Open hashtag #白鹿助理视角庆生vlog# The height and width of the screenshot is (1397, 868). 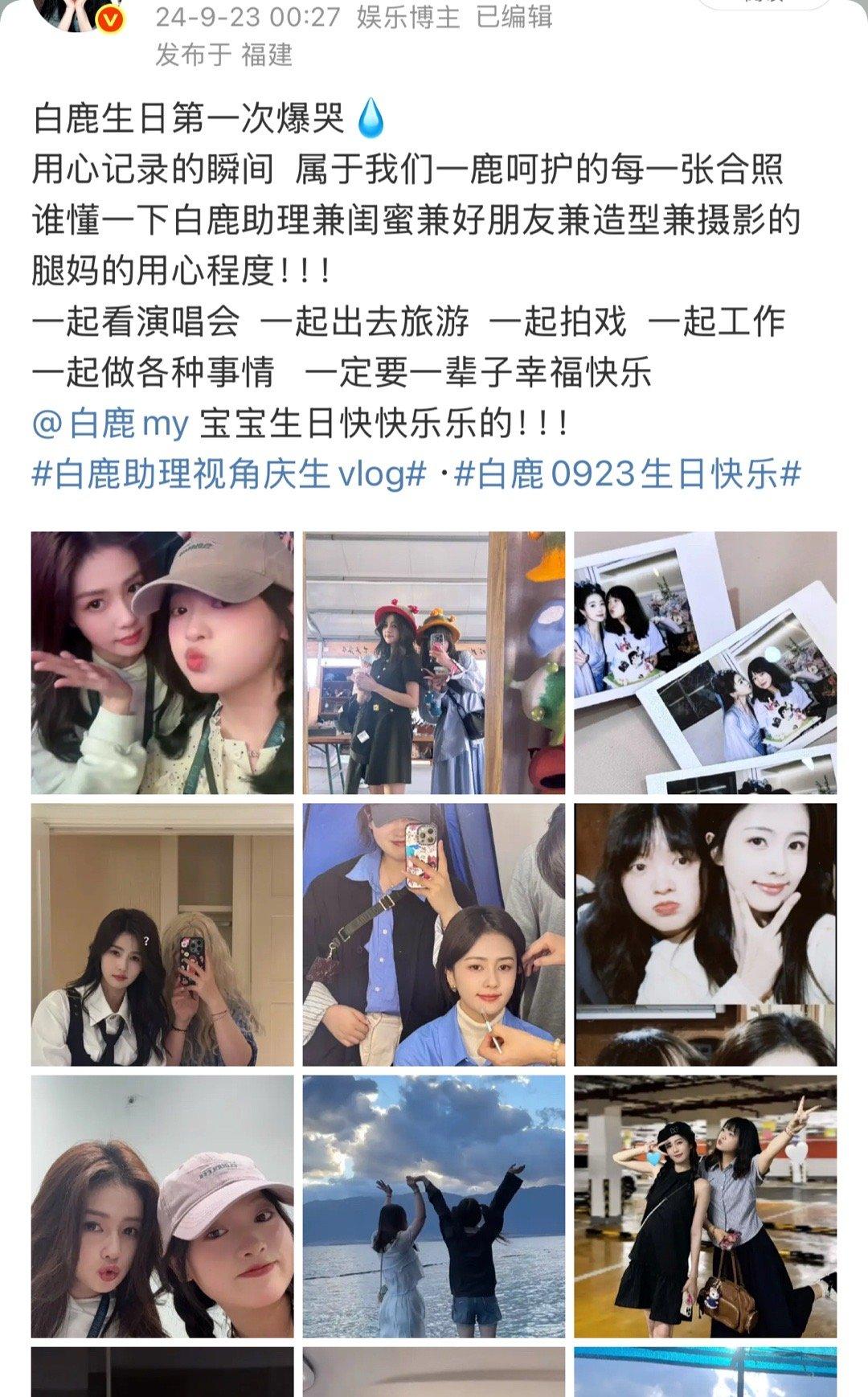[x=228, y=474]
